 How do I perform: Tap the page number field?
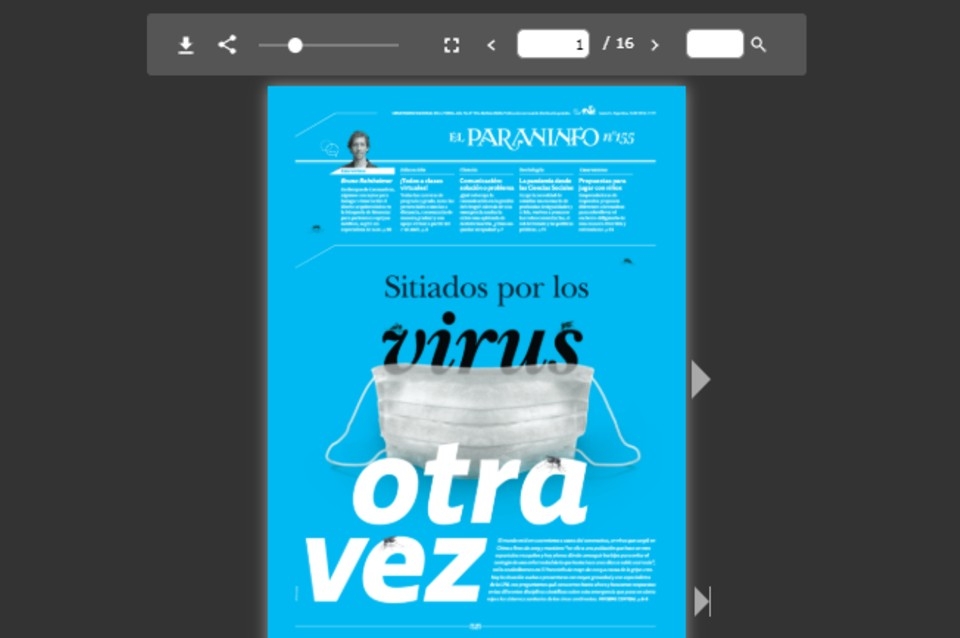[x=552, y=44]
